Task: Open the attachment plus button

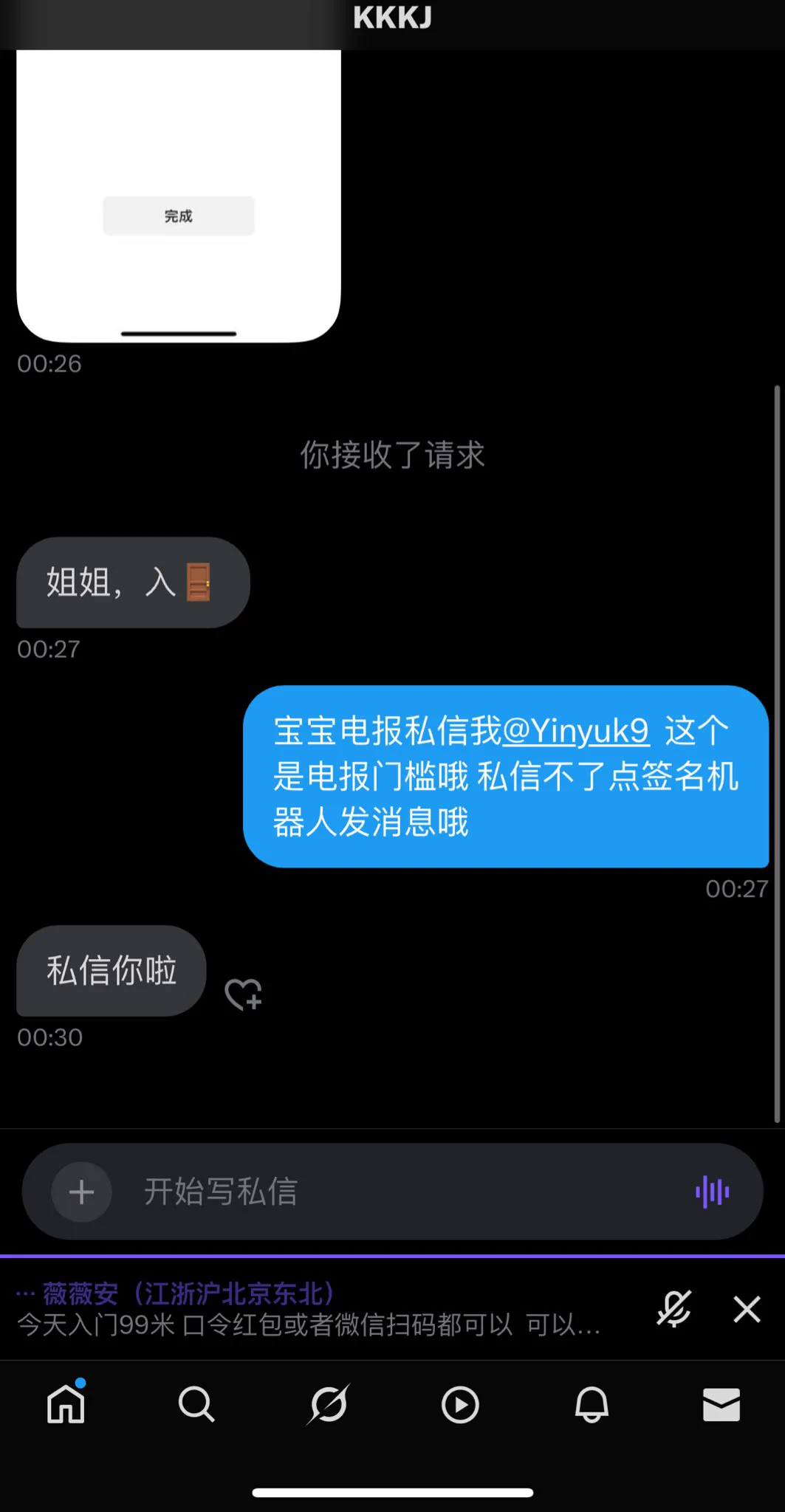Action: (81, 1192)
